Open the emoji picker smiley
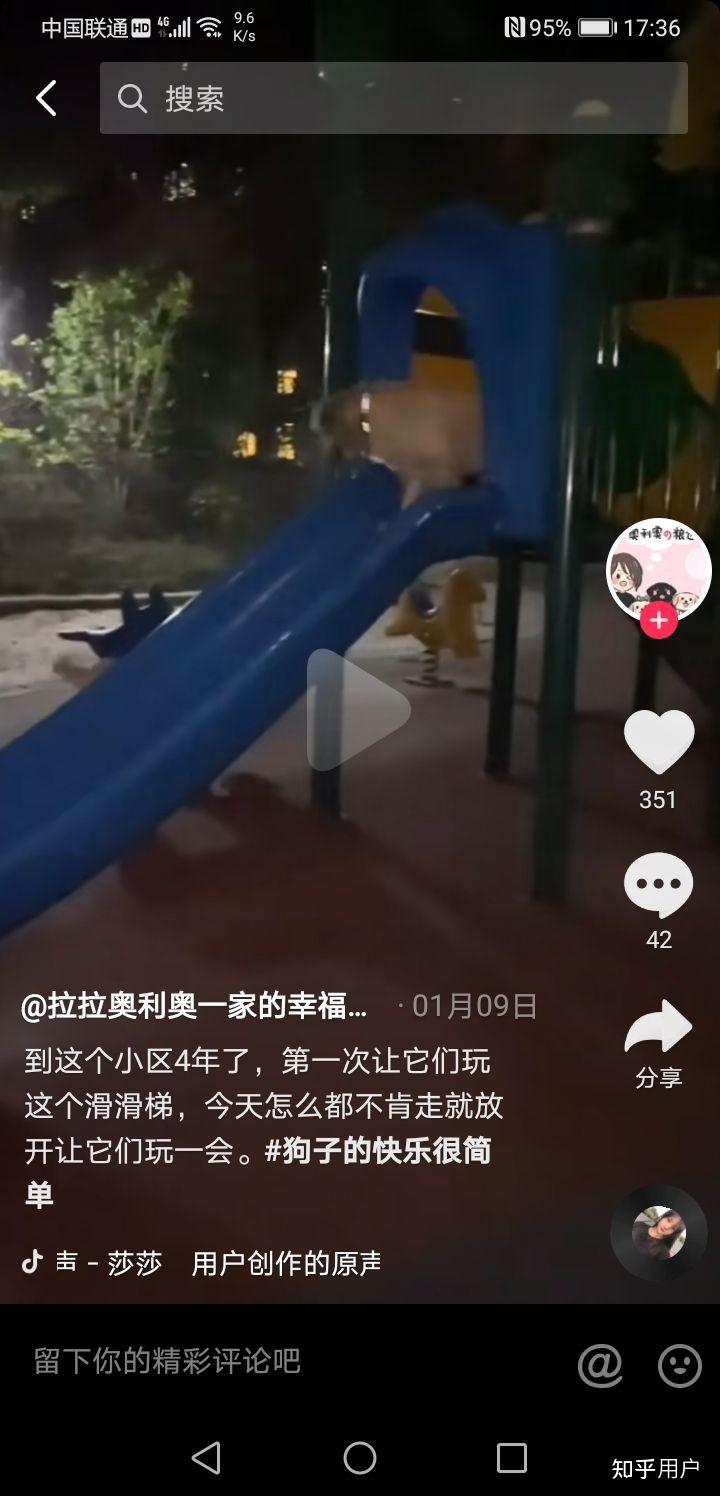Image resolution: width=720 pixels, height=1496 pixels. (x=679, y=1364)
